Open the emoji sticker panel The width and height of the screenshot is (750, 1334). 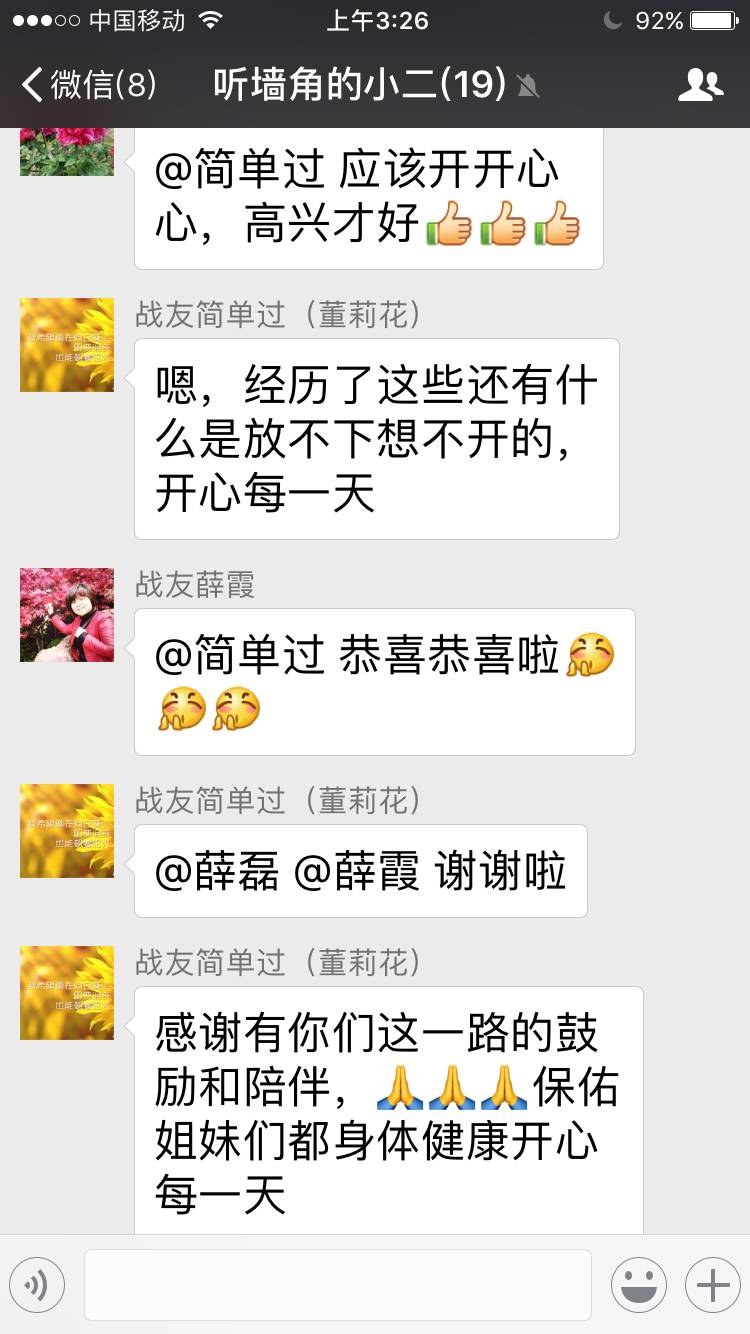pos(638,1285)
